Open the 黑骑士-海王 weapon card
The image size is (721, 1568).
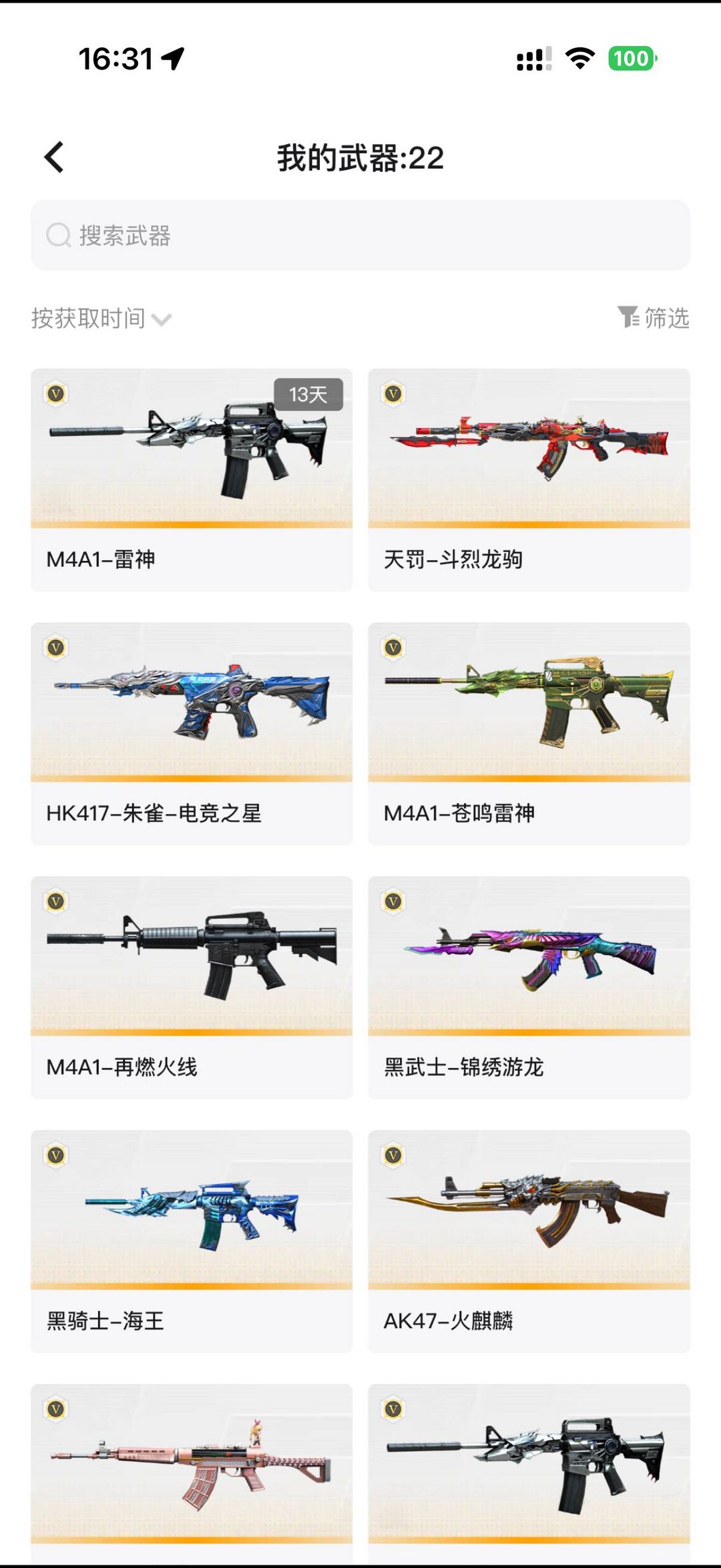pyautogui.click(x=192, y=1241)
